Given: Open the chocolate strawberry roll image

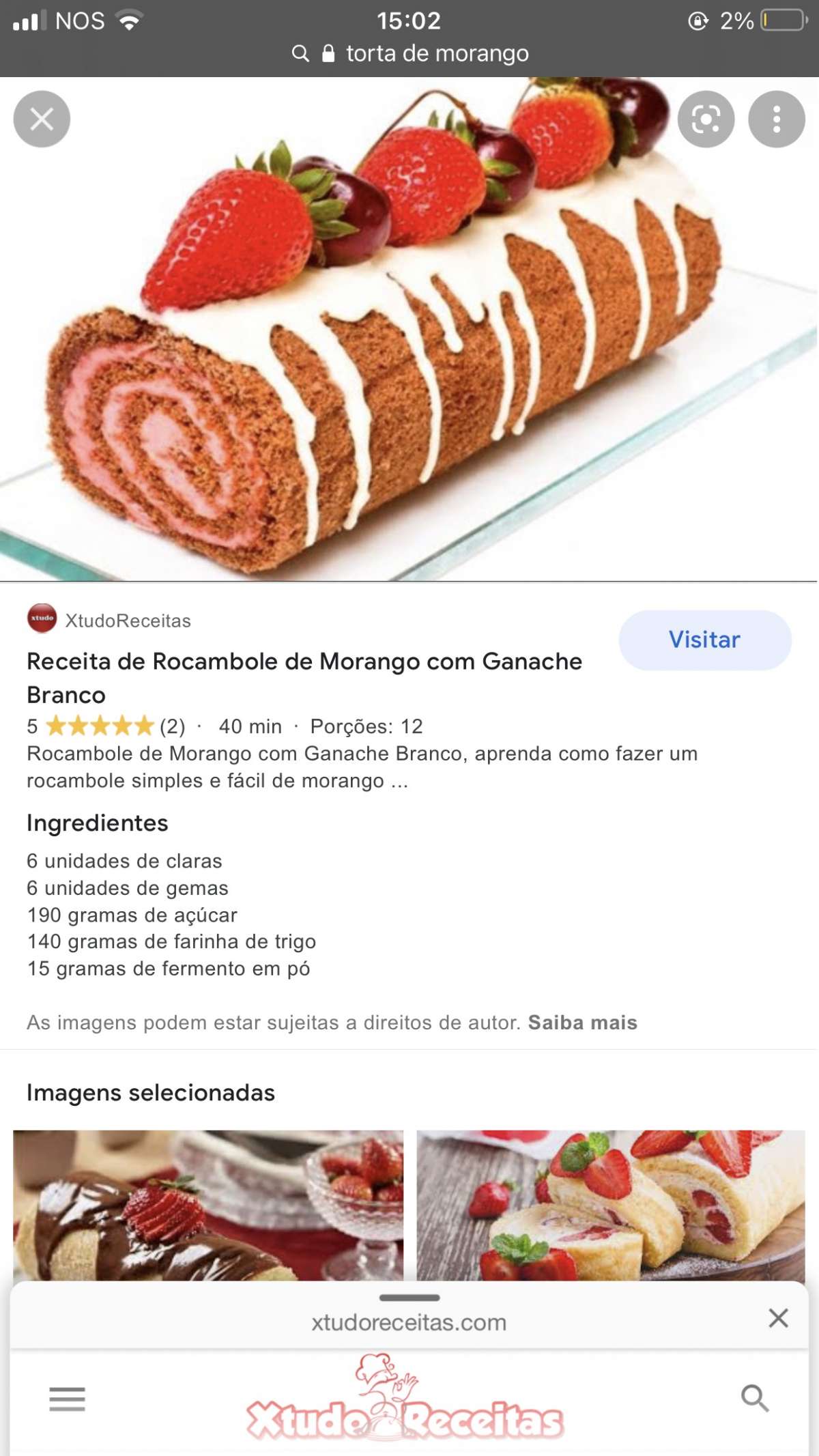Looking at the screenshot, I should tap(208, 1205).
